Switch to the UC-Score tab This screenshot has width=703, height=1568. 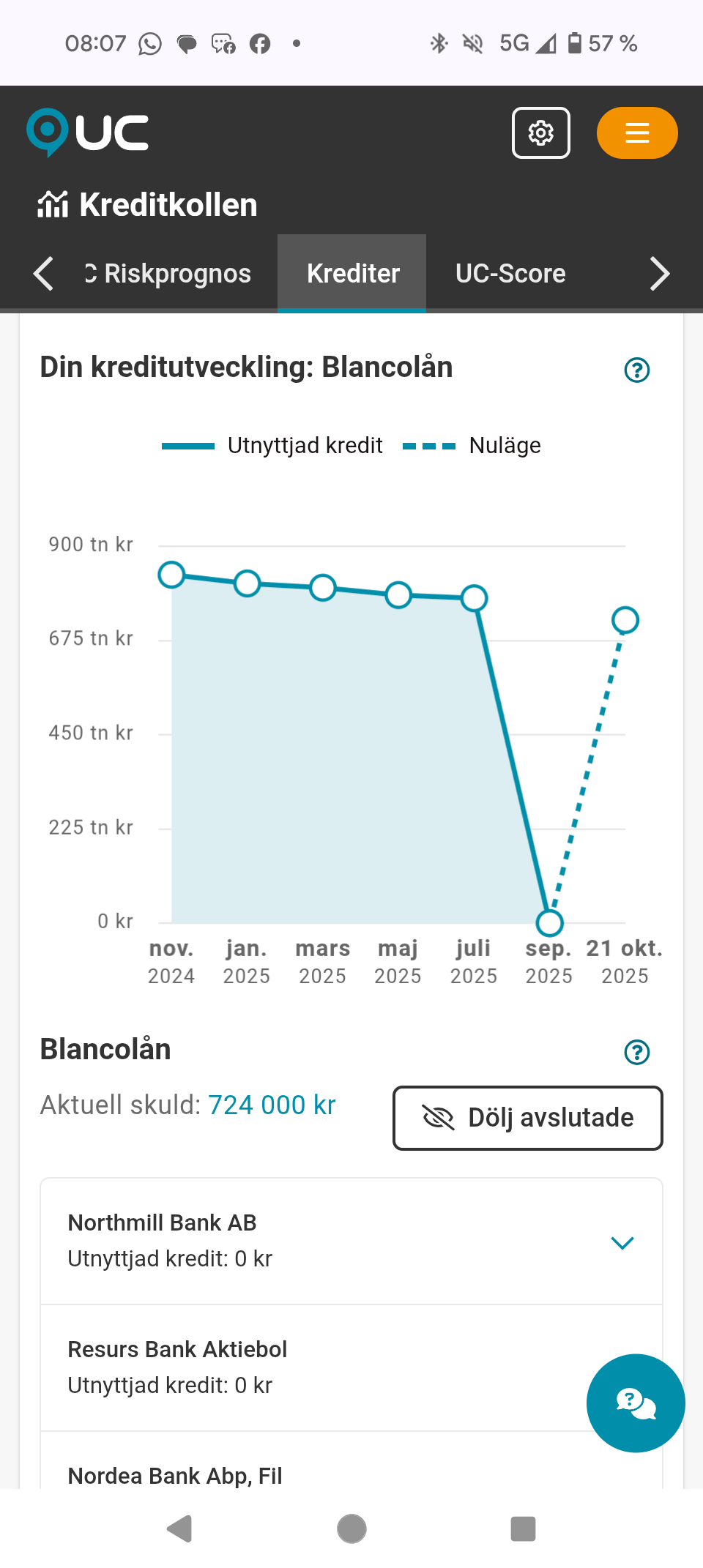(510, 274)
